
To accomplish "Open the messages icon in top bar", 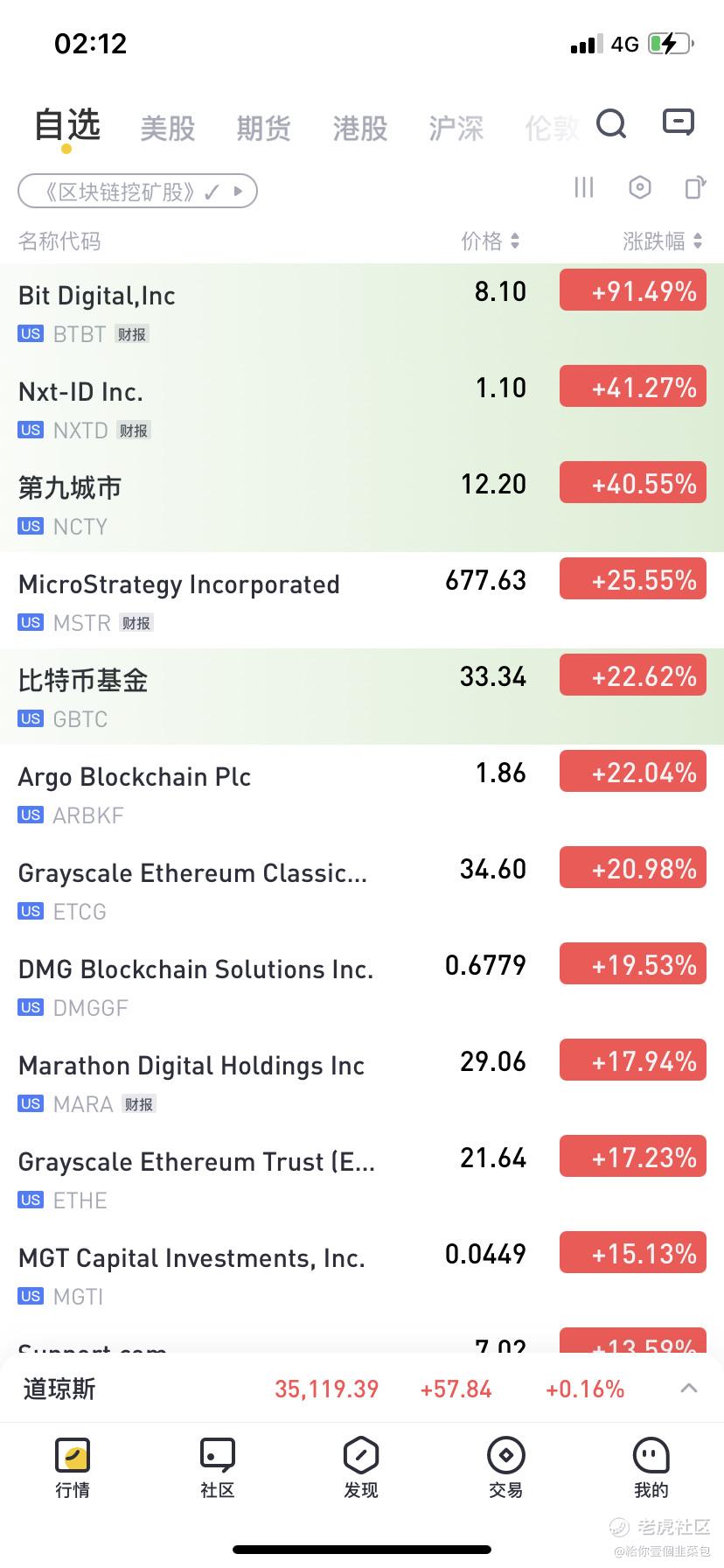I will [x=678, y=122].
